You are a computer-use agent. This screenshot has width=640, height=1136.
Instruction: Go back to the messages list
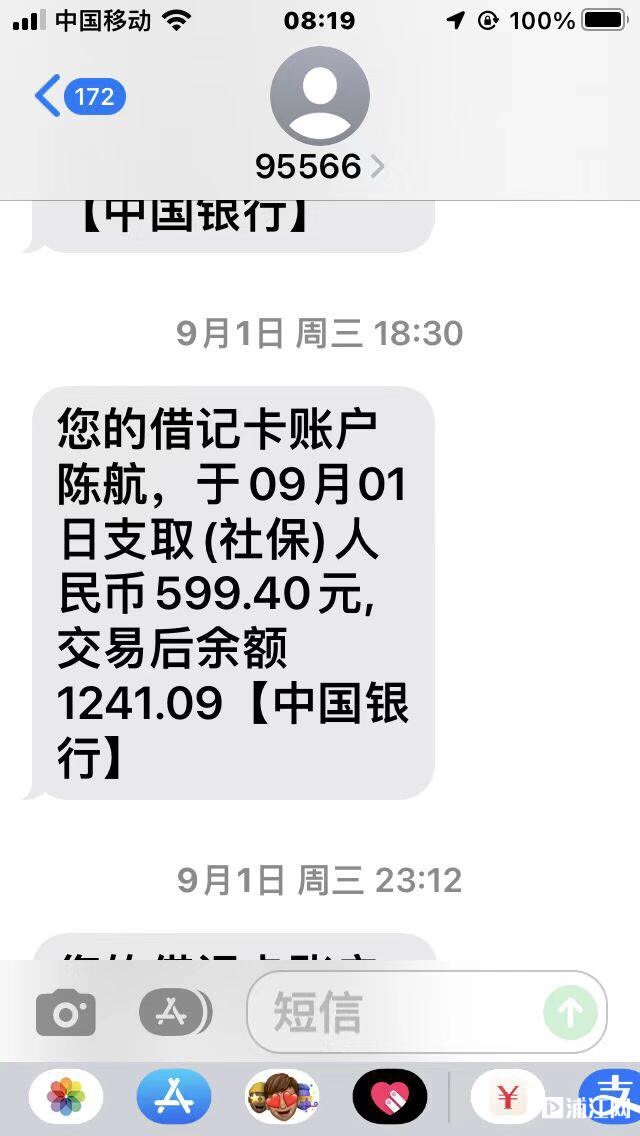[78, 97]
